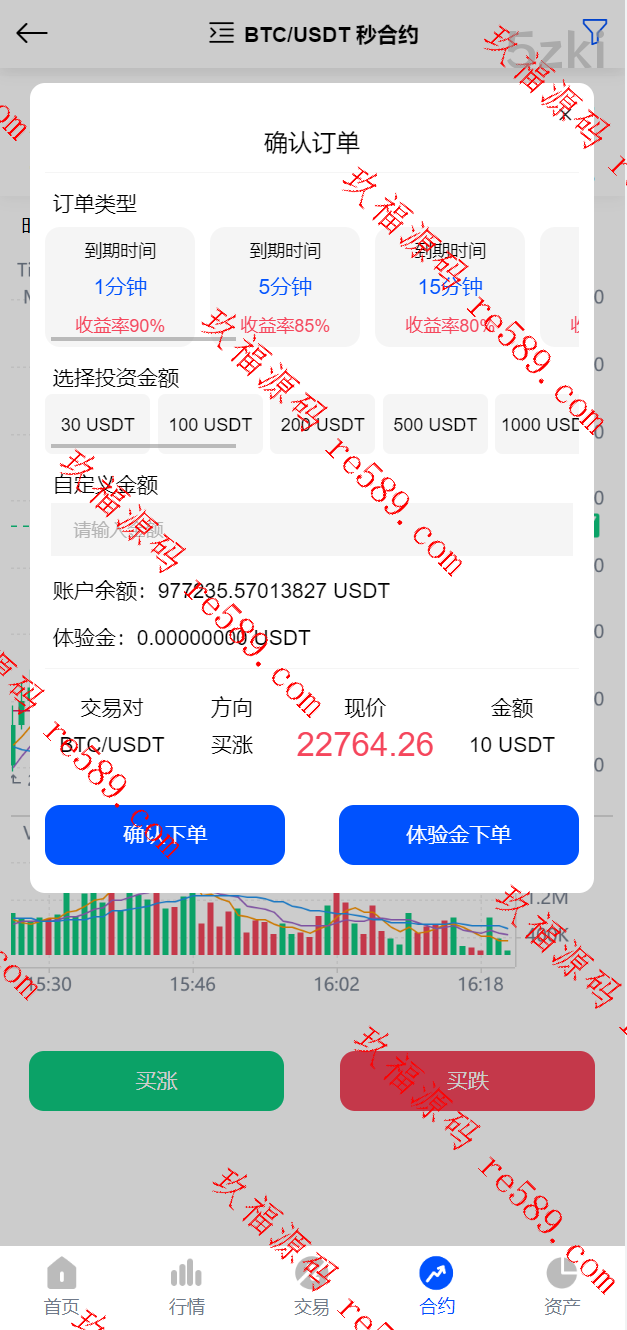Close the 确认订单 dialog
This screenshot has width=627, height=1330.
click(566, 115)
